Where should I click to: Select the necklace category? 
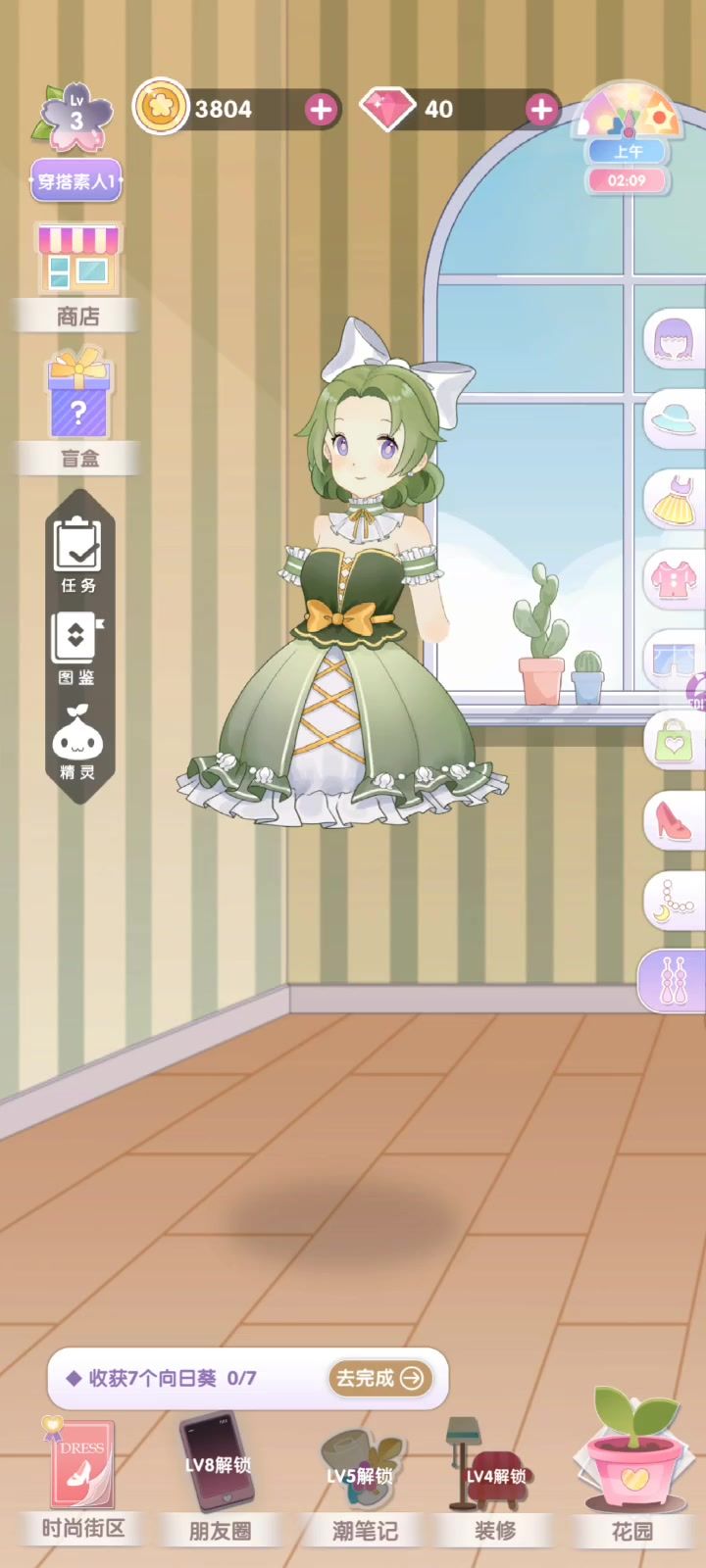pos(675,900)
